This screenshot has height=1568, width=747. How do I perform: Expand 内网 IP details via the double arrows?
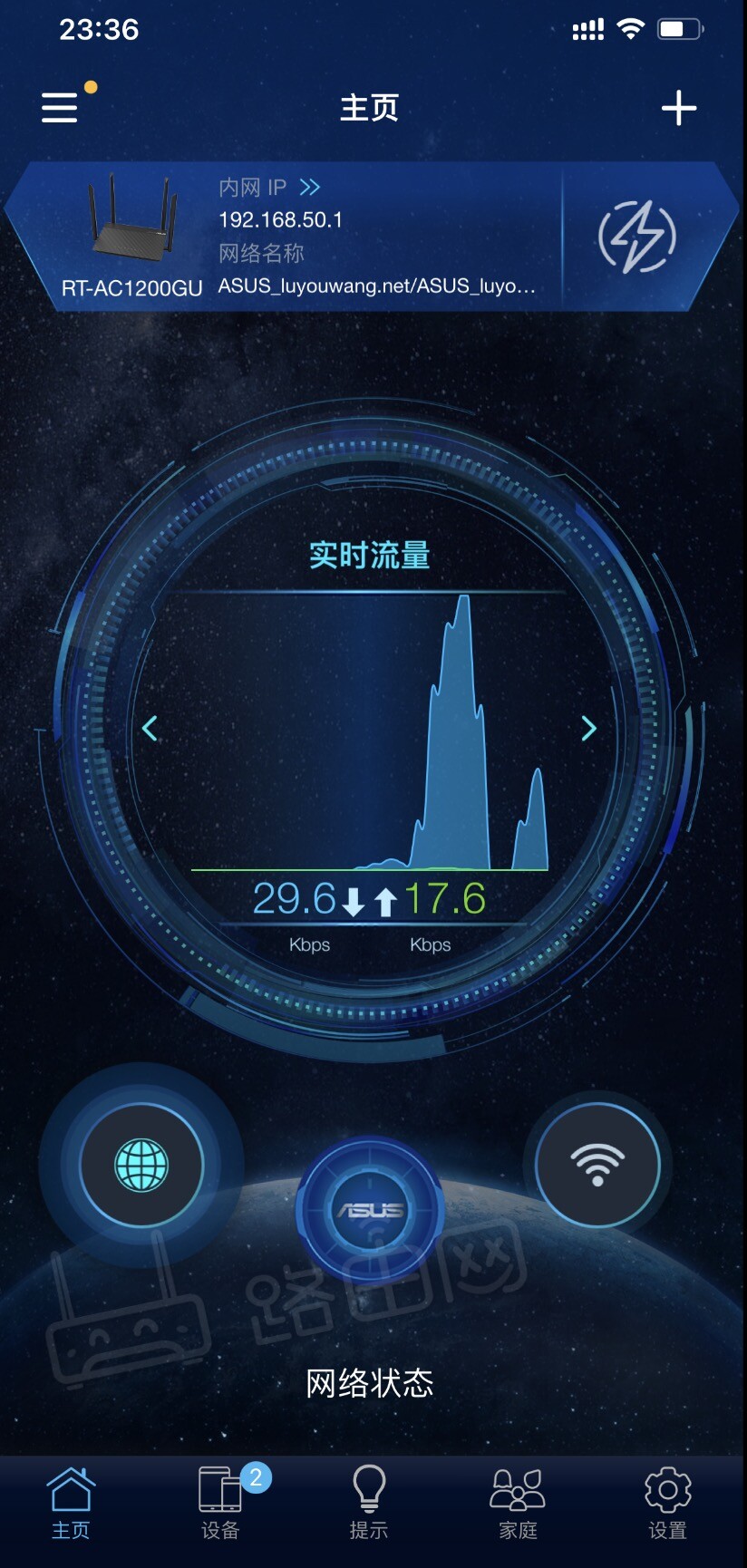coord(310,188)
